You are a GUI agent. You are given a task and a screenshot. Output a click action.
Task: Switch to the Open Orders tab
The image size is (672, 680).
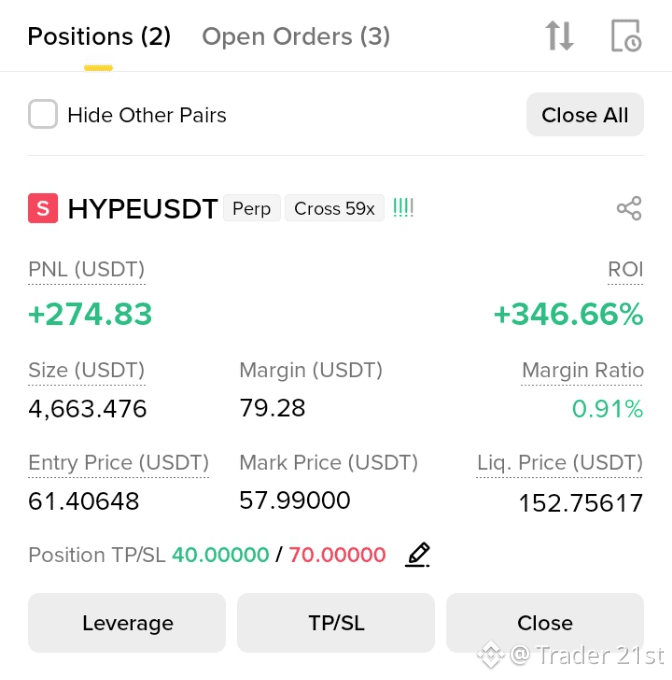pyautogui.click(x=296, y=36)
